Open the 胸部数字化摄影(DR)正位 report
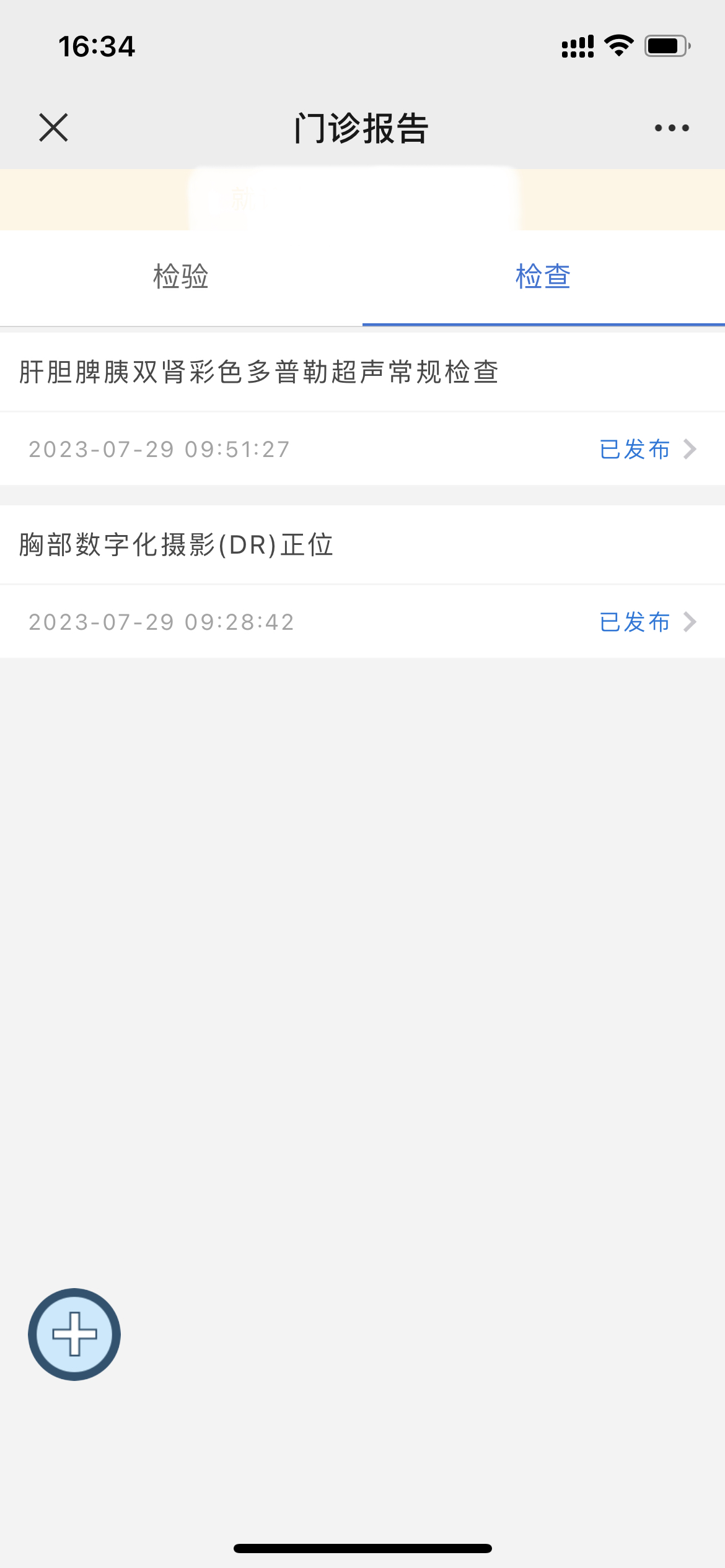The image size is (725, 1568). pos(362,581)
